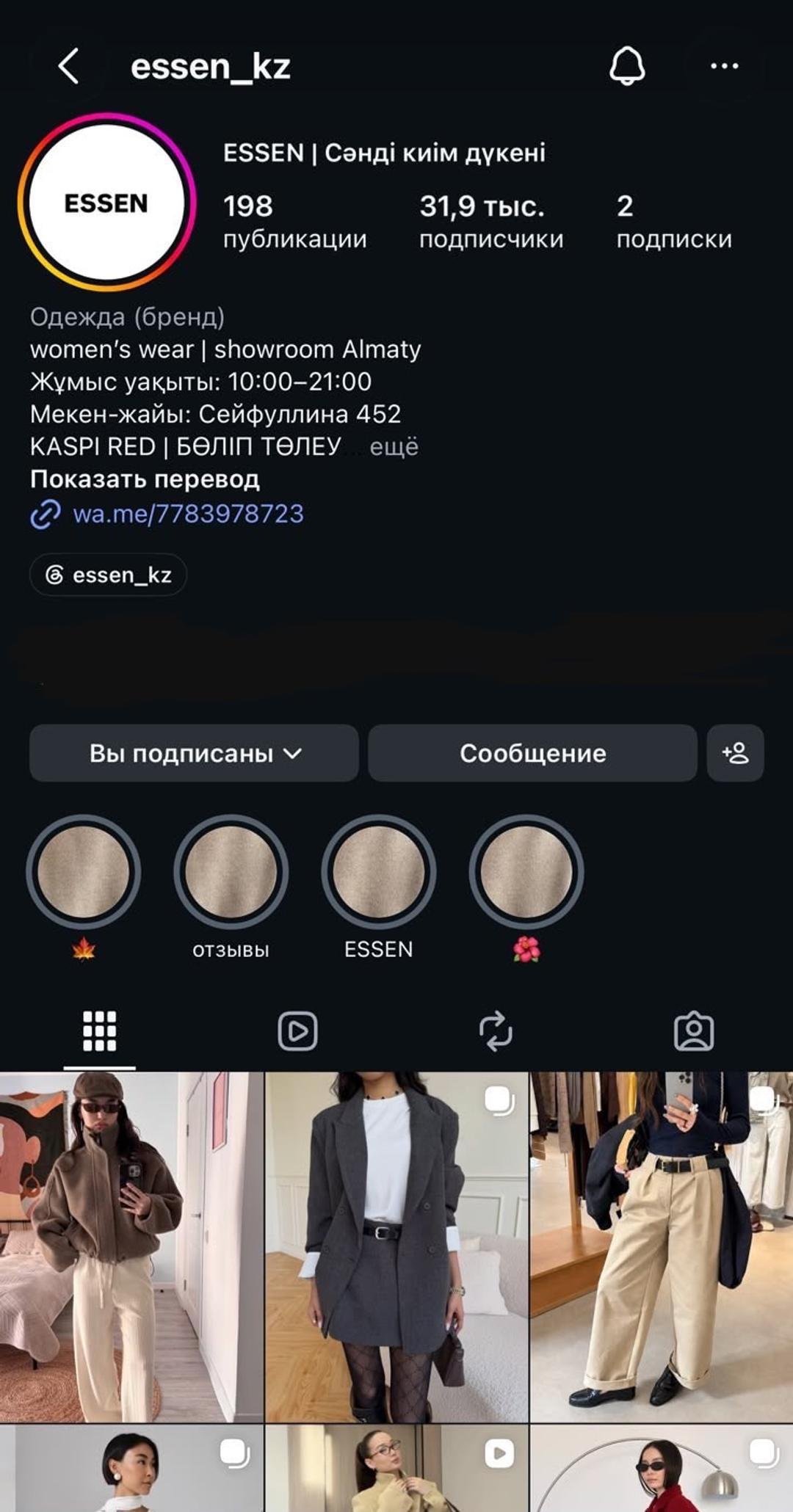Open the essen_kz Threads badge
This screenshot has height=1512, width=793.
click(108, 575)
